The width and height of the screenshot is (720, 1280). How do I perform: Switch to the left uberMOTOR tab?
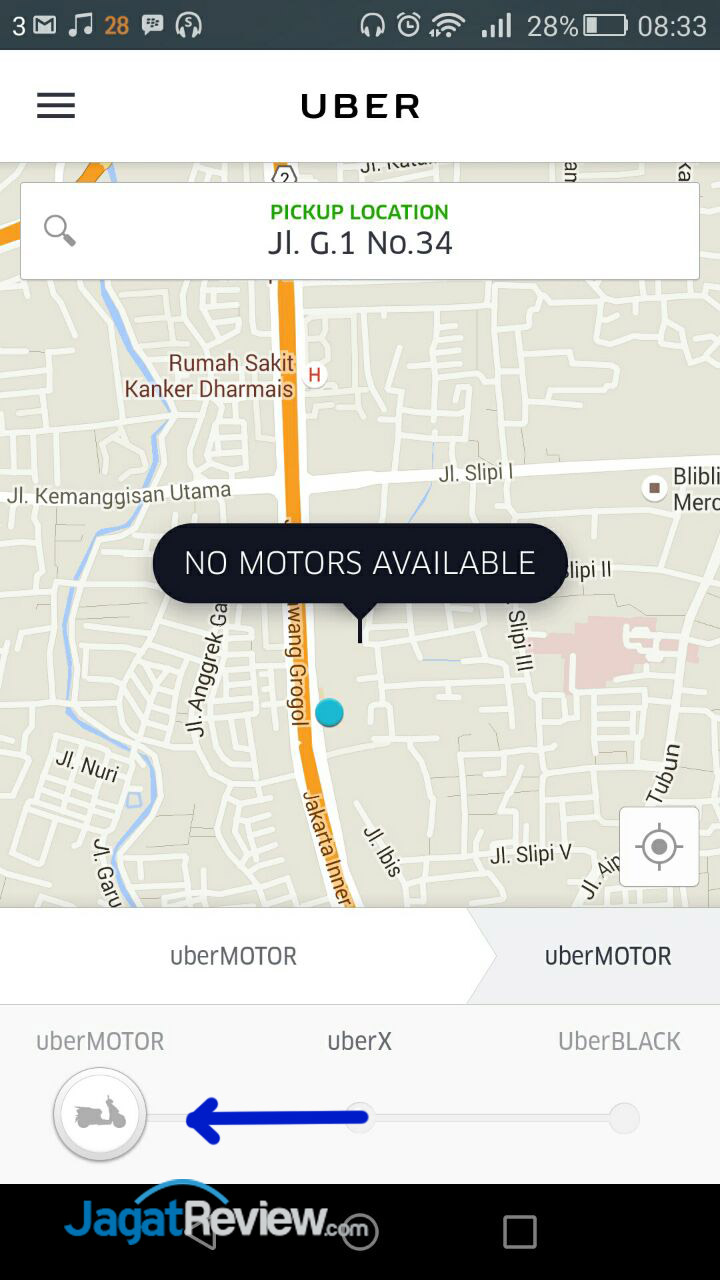(232, 955)
